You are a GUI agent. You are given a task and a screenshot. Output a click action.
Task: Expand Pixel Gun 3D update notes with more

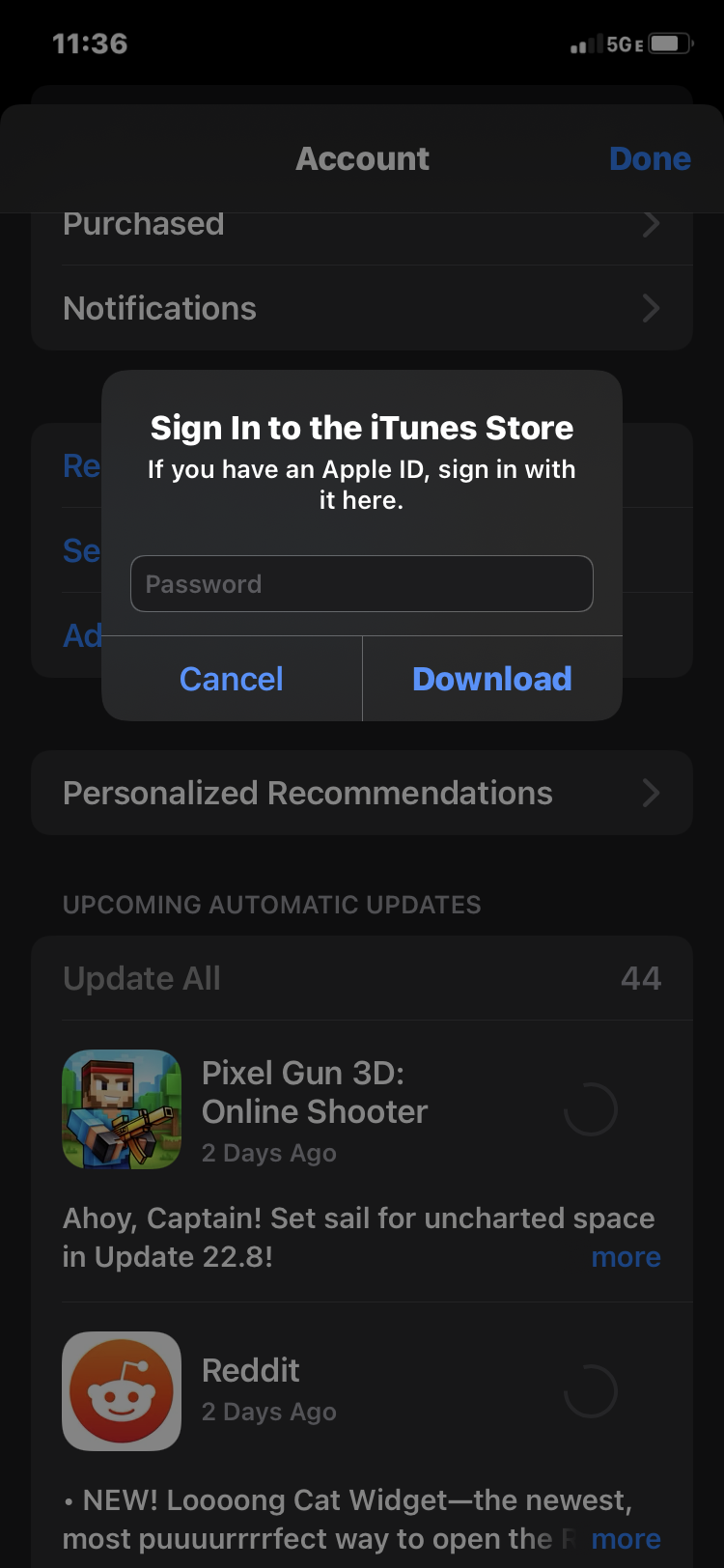626,1257
